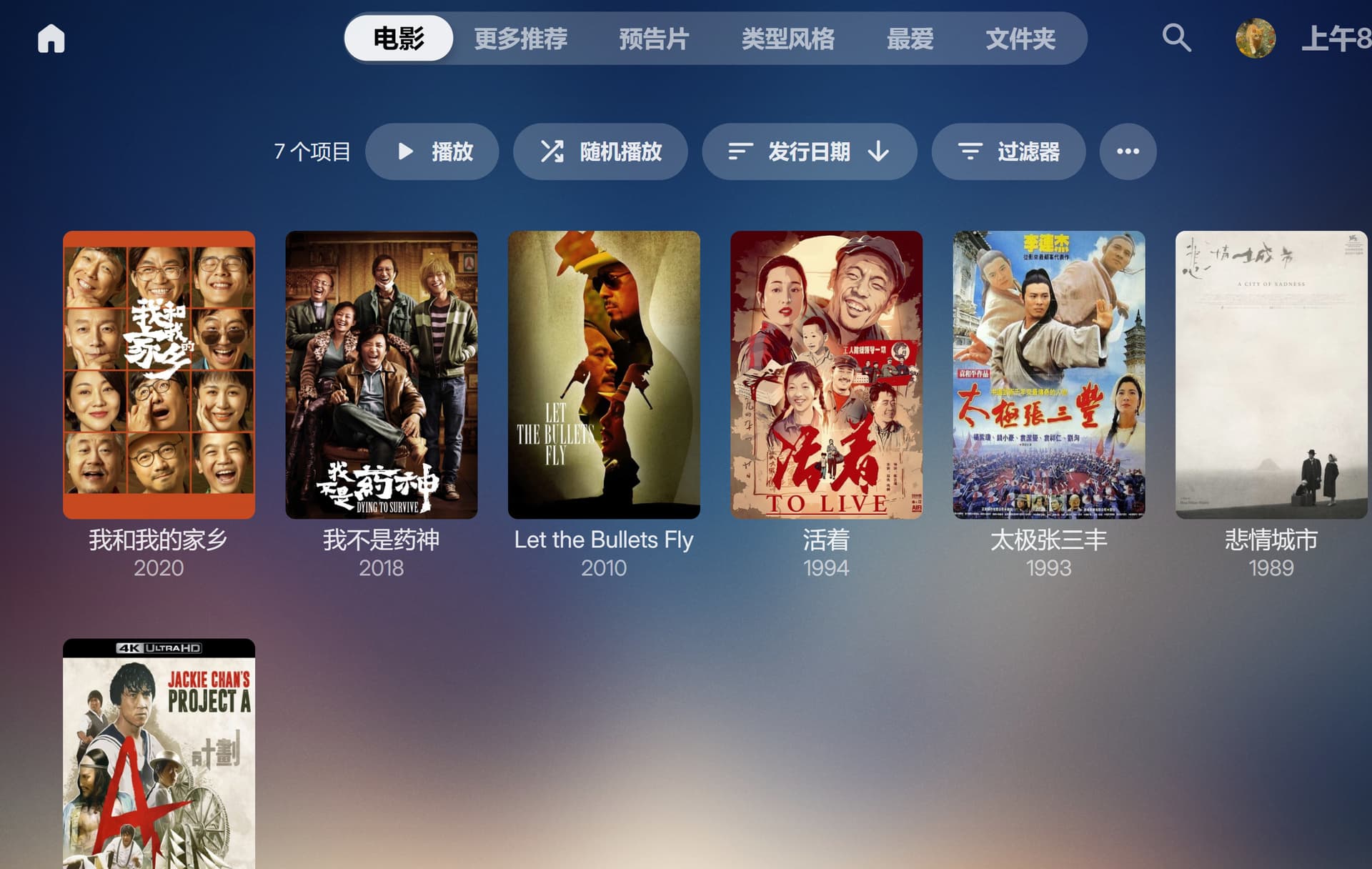Open the 文件夹 tab
Viewport: 1372px width, 869px height.
pos(1020,39)
